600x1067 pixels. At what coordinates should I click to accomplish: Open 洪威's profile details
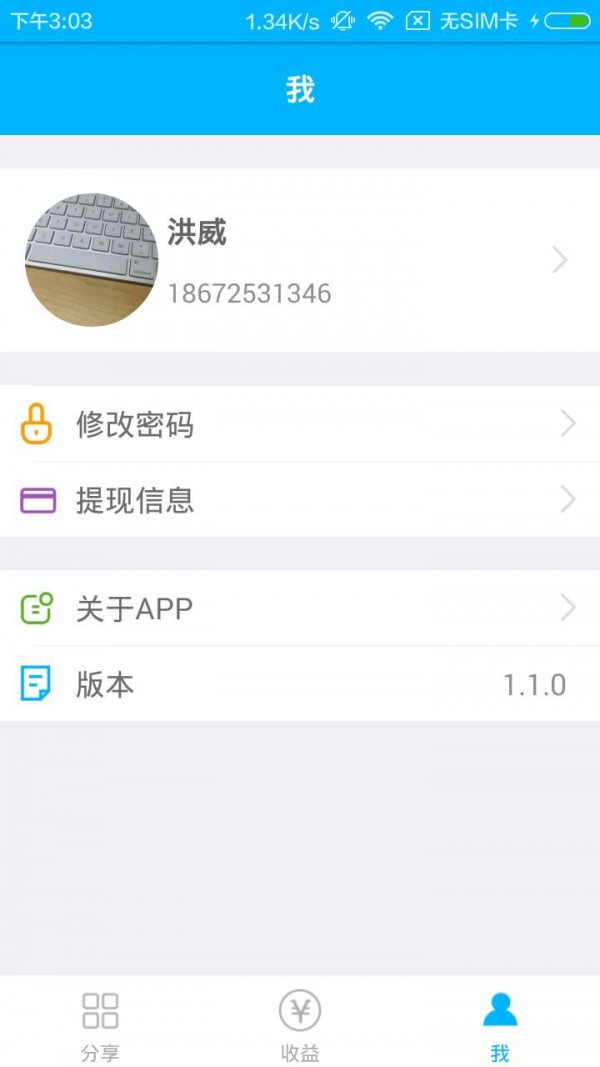(x=300, y=260)
